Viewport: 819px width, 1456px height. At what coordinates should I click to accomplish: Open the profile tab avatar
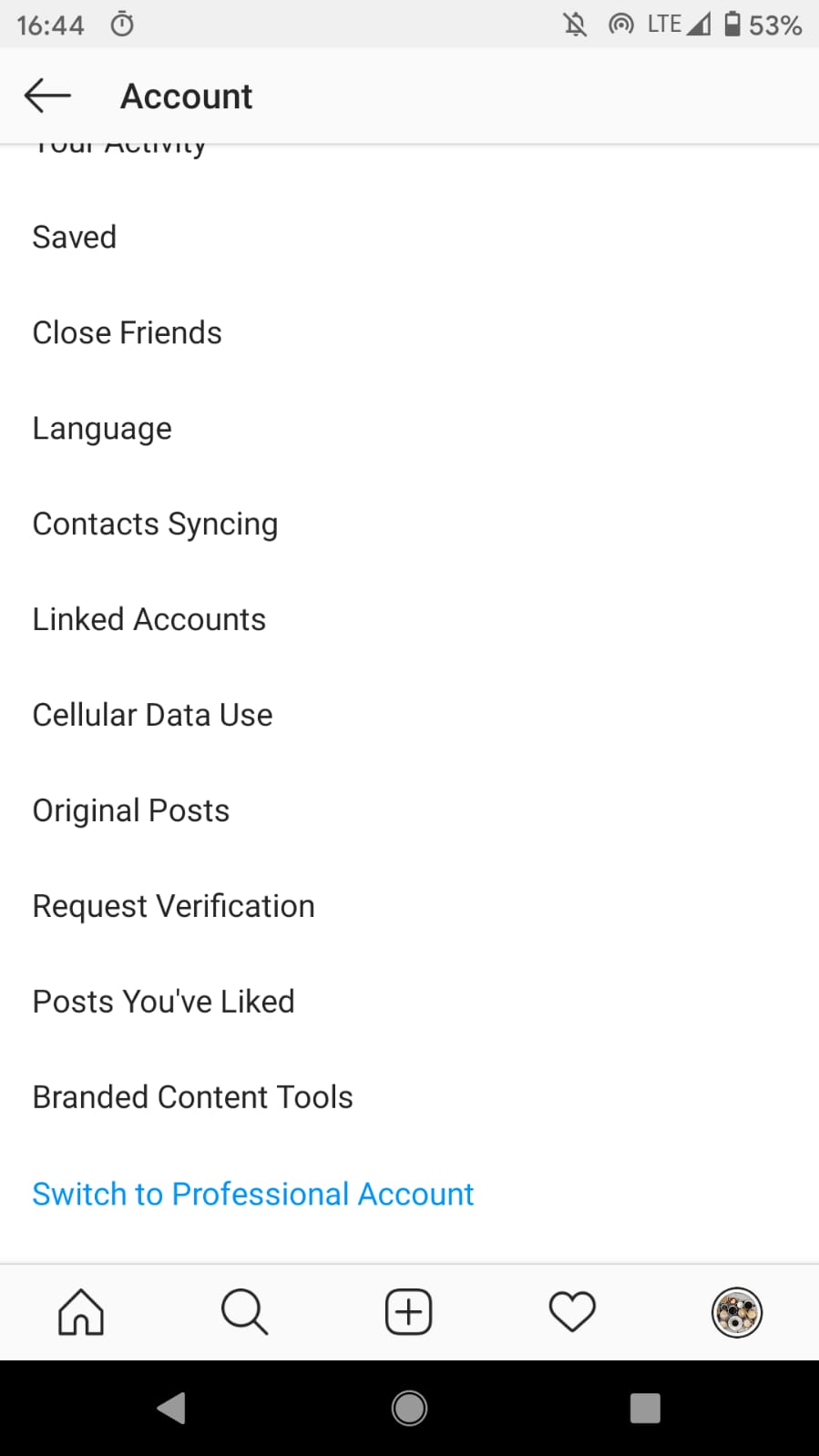coord(736,1312)
